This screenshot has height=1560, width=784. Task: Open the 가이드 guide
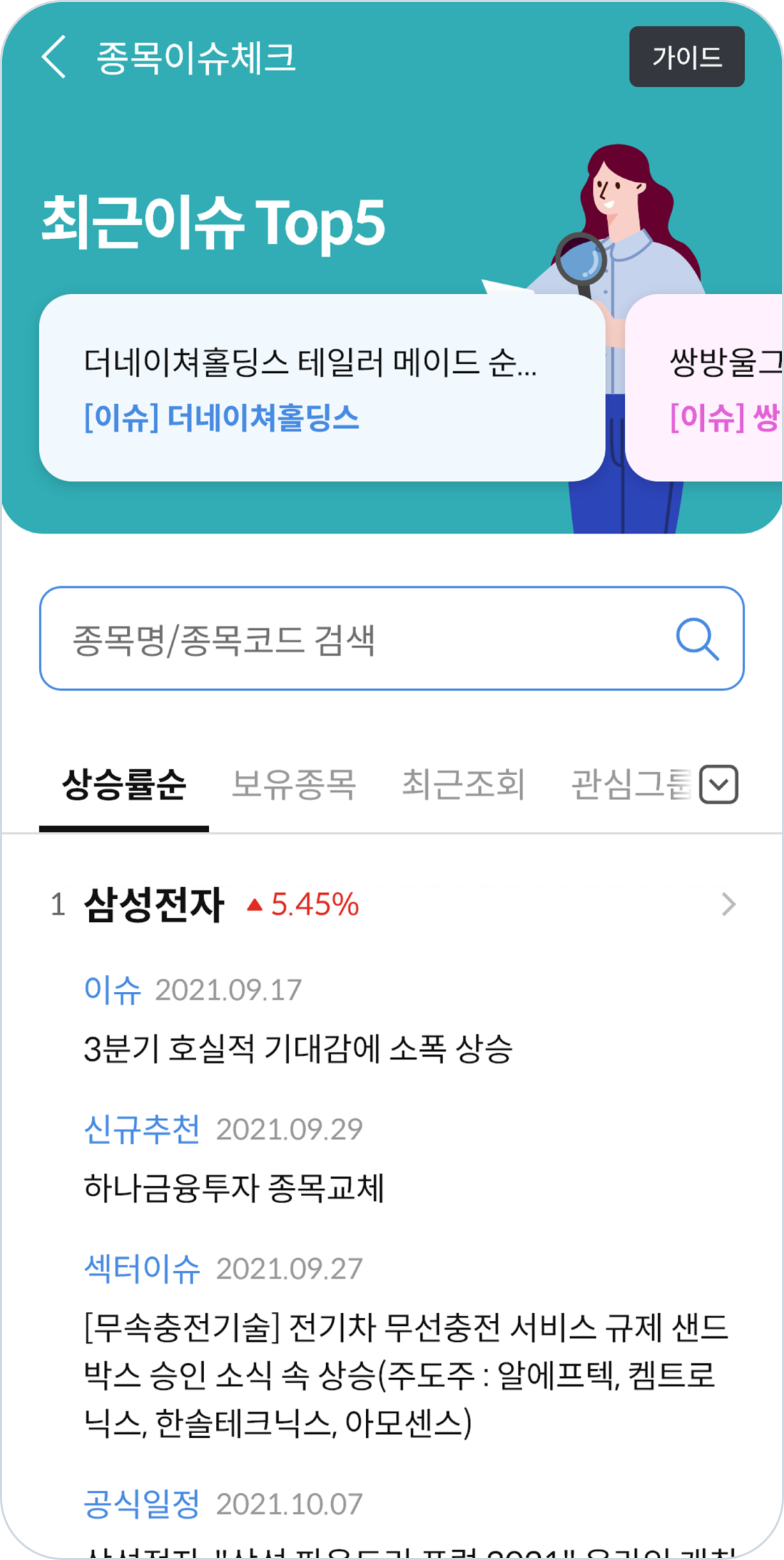point(686,57)
